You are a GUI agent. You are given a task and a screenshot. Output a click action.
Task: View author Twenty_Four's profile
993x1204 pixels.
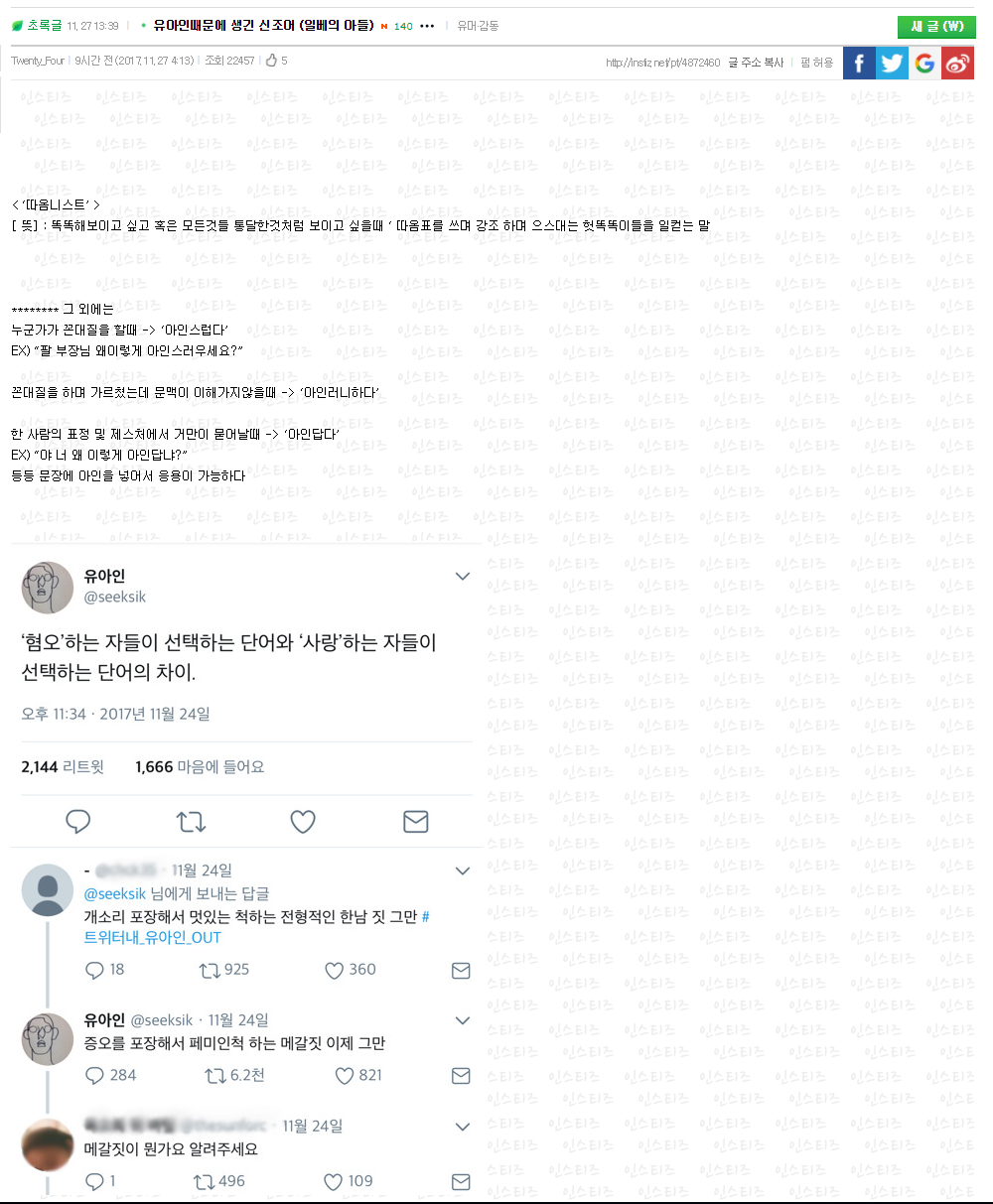pyautogui.click(x=38, y=62)
